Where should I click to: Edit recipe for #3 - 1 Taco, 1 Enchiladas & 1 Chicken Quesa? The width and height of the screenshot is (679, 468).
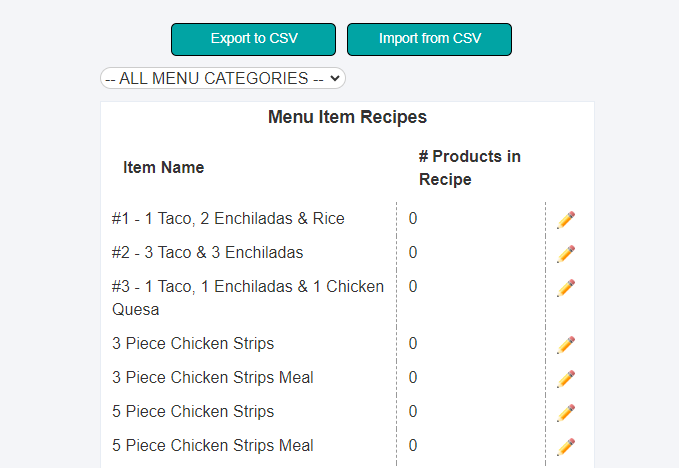(x=566, y=288)
